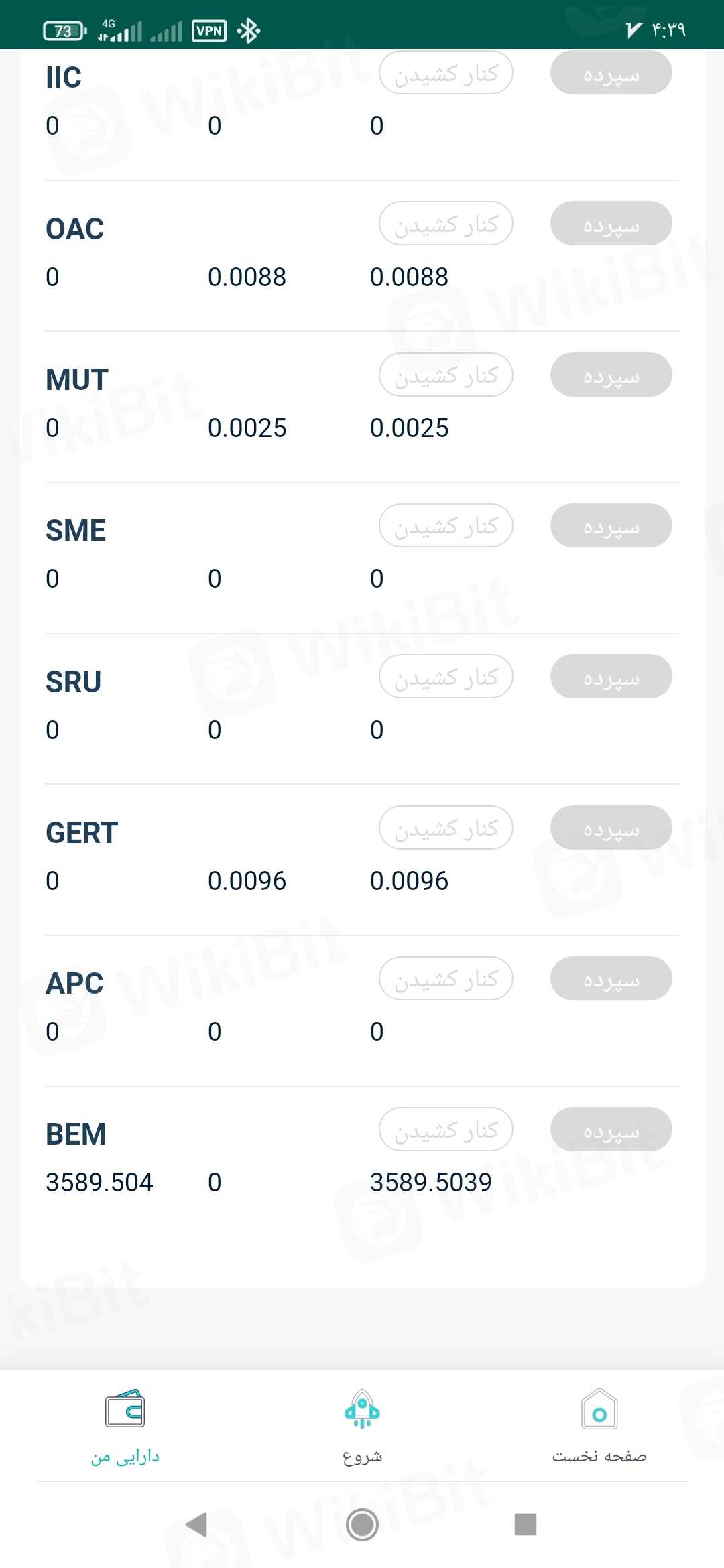Choose the deposit button for APC

(x=611, y=978)
